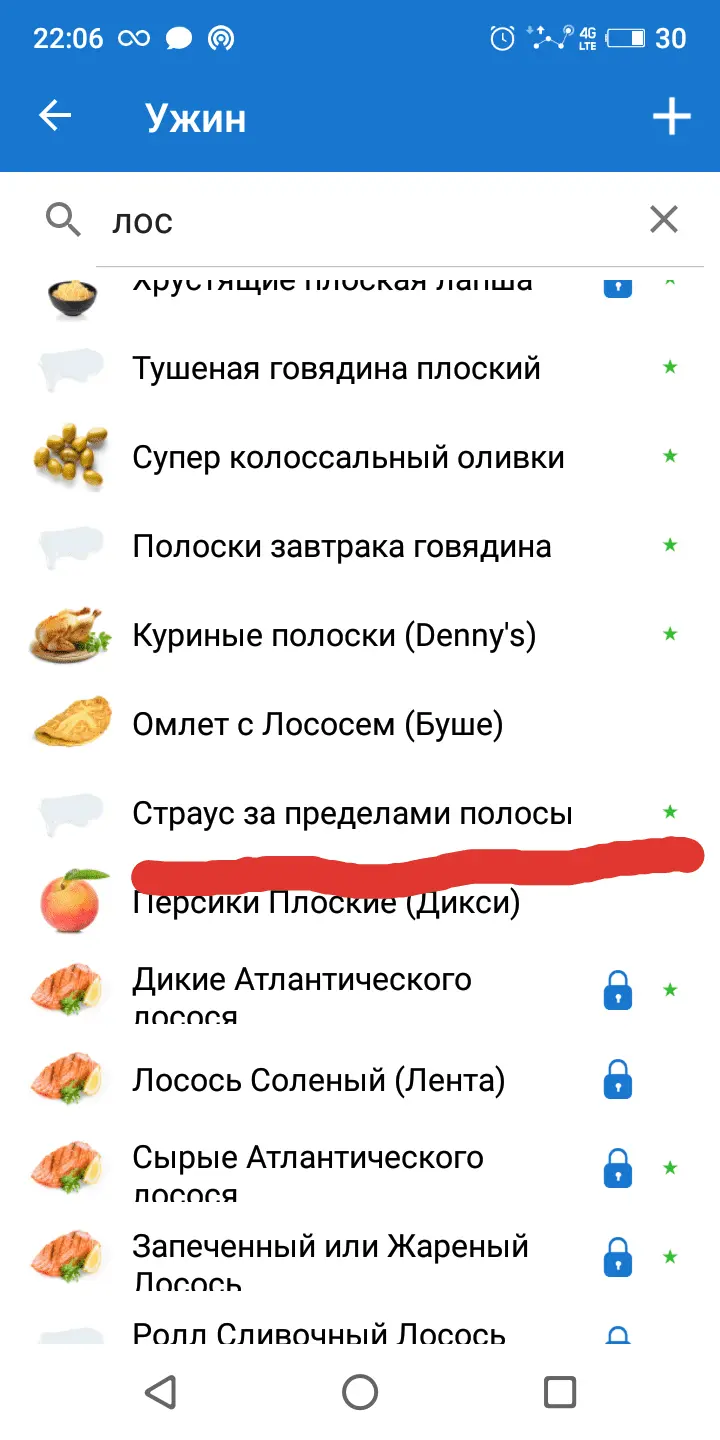Select Тушеная говядина плоский
Viewport: 720px width, 1440px height.
pos(336,368)
